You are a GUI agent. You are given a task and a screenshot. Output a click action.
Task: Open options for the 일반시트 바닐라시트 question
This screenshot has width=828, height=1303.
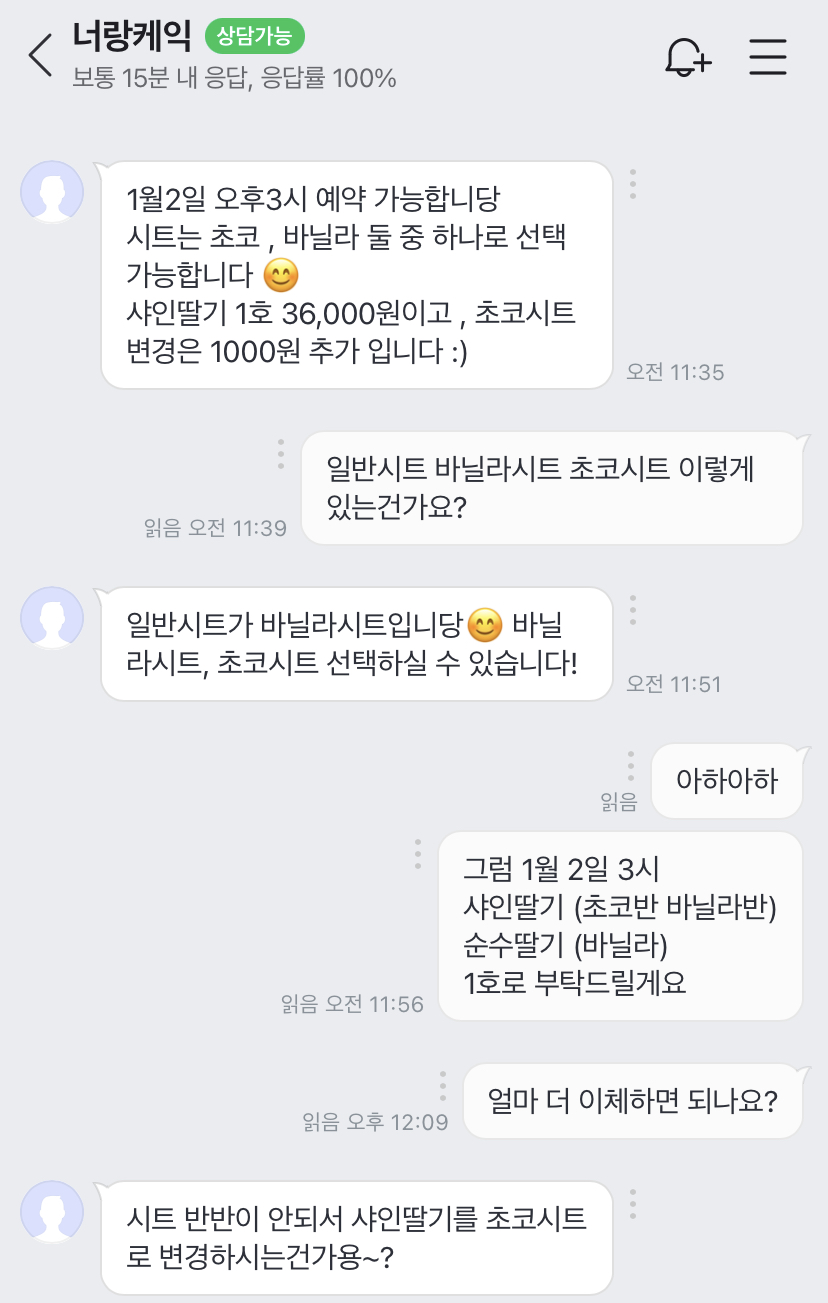tap(281, 454)
